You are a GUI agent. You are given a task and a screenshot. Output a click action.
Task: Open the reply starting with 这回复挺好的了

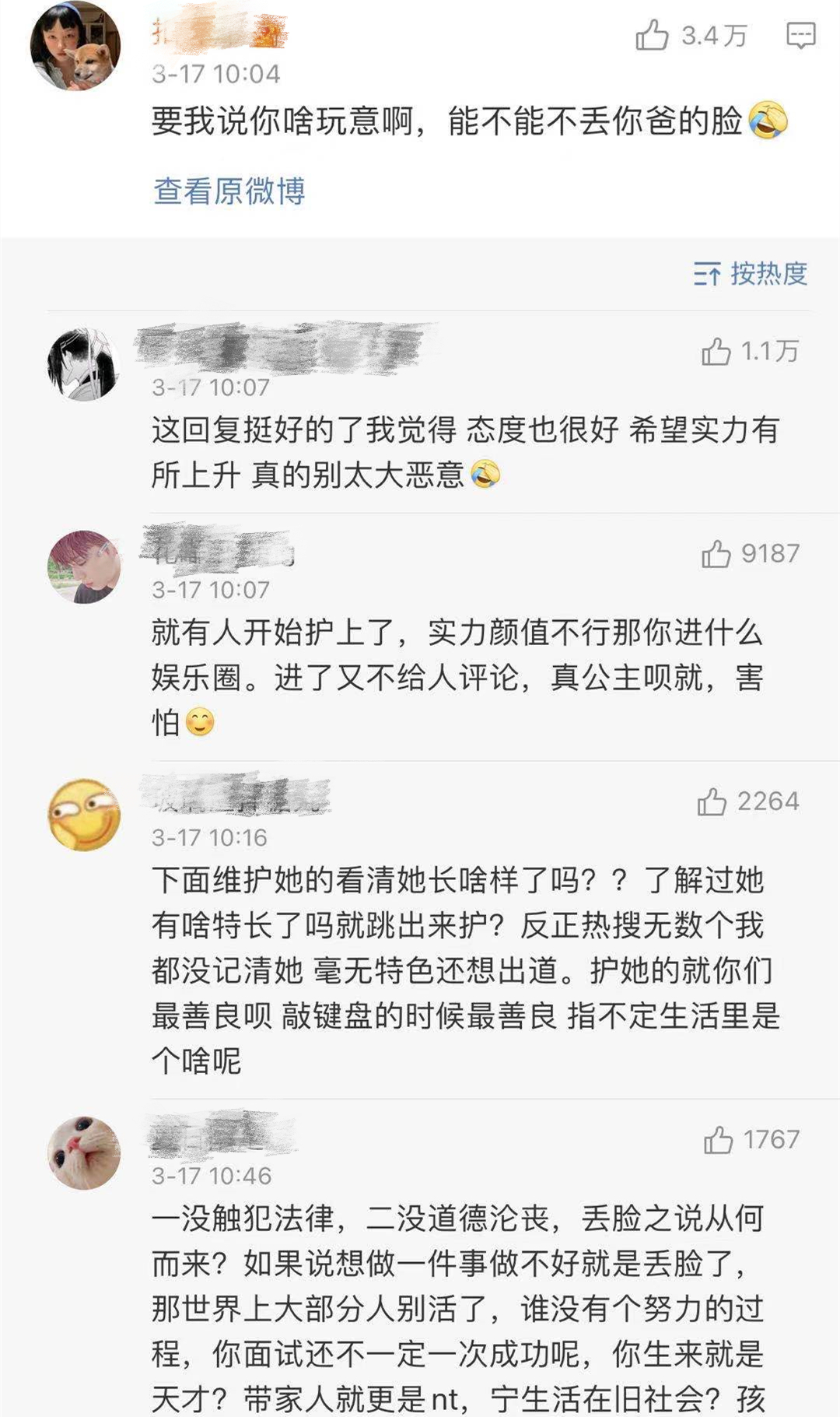(466, 451)
